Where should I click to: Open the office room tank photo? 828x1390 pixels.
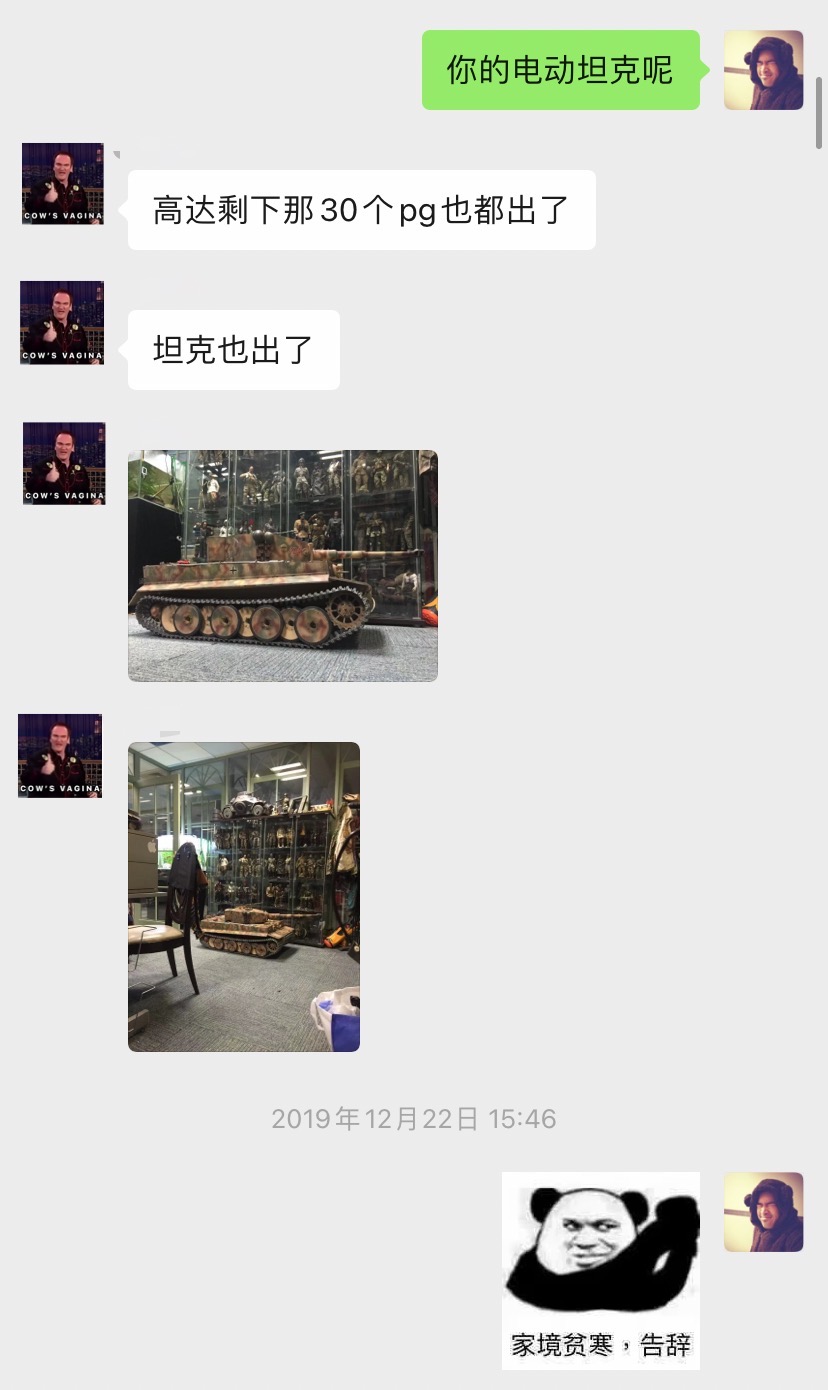[x=243, y=896]
